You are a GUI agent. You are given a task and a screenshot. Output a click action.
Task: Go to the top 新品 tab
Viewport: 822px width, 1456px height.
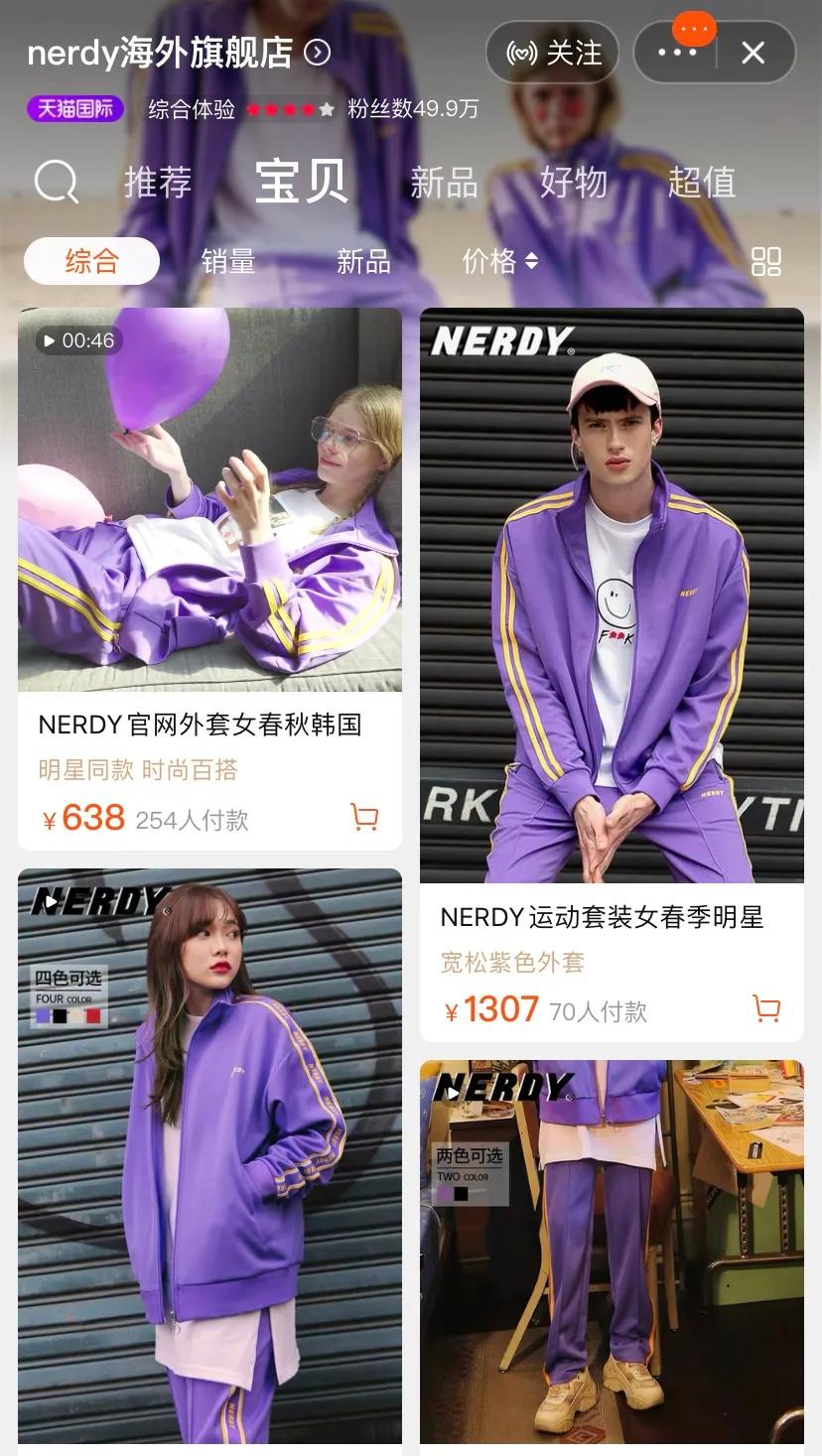point(444,183)
